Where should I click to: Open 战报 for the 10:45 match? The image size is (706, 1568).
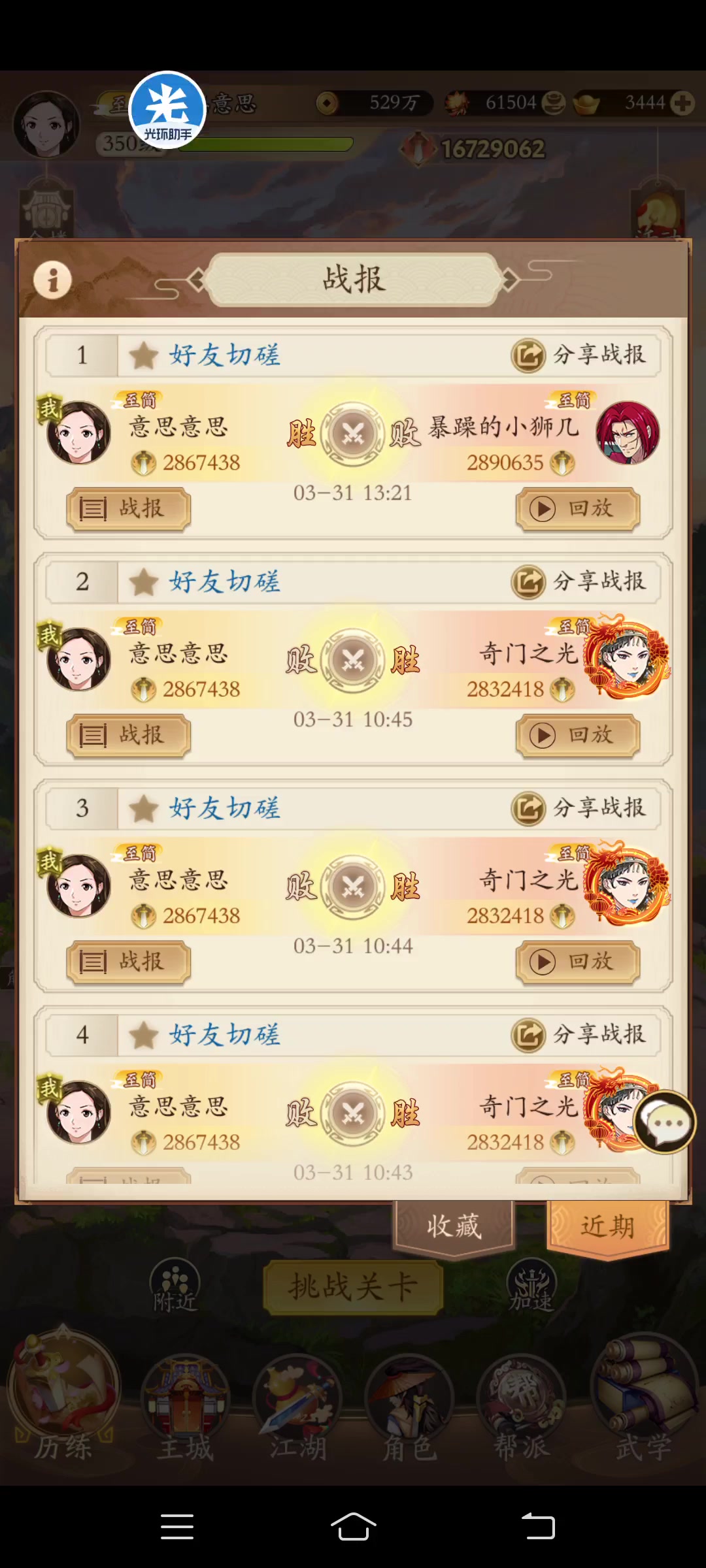coord(128,735)
